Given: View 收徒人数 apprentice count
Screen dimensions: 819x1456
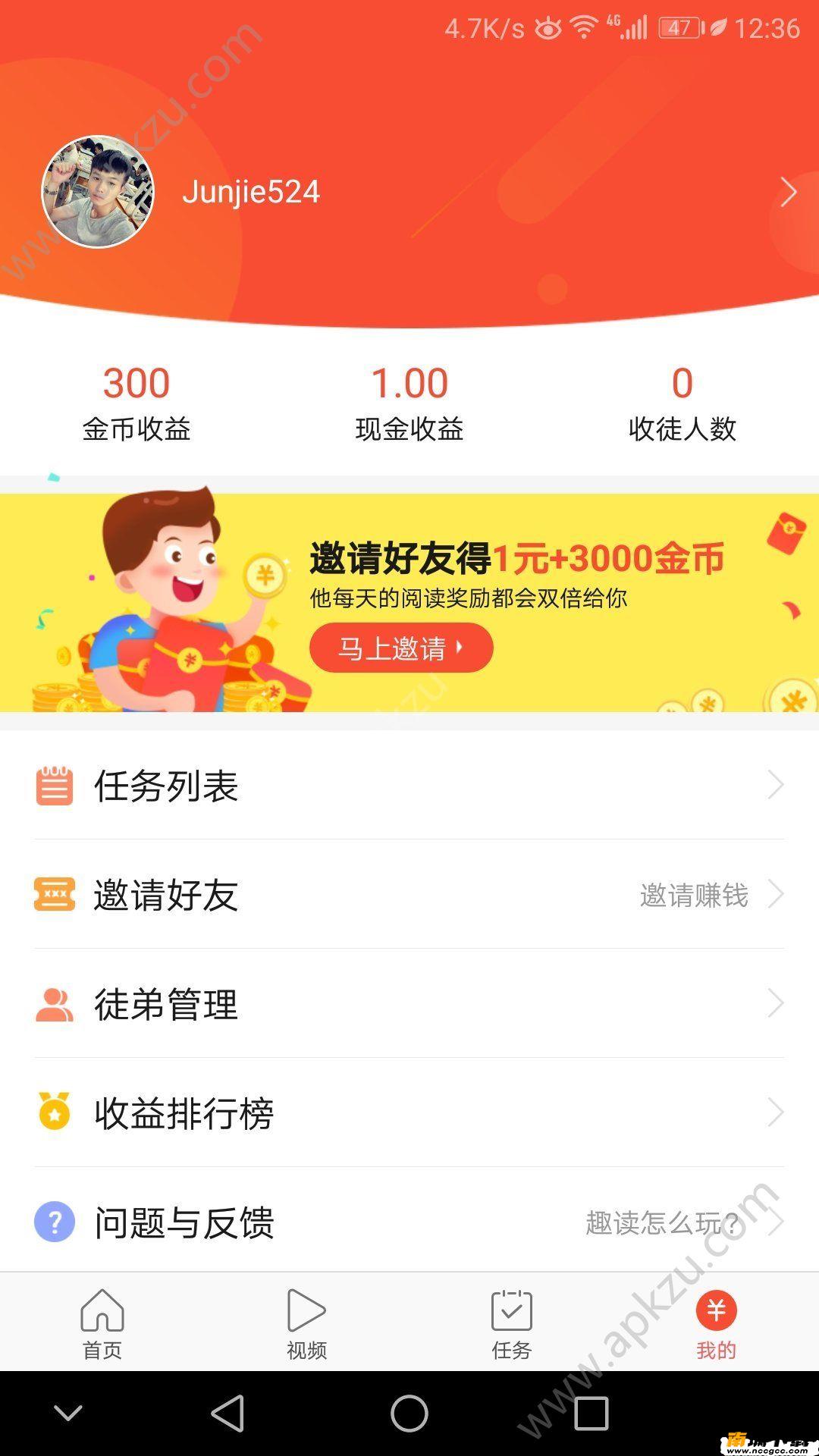Looking at the screenshot, I should pos(682,403).
